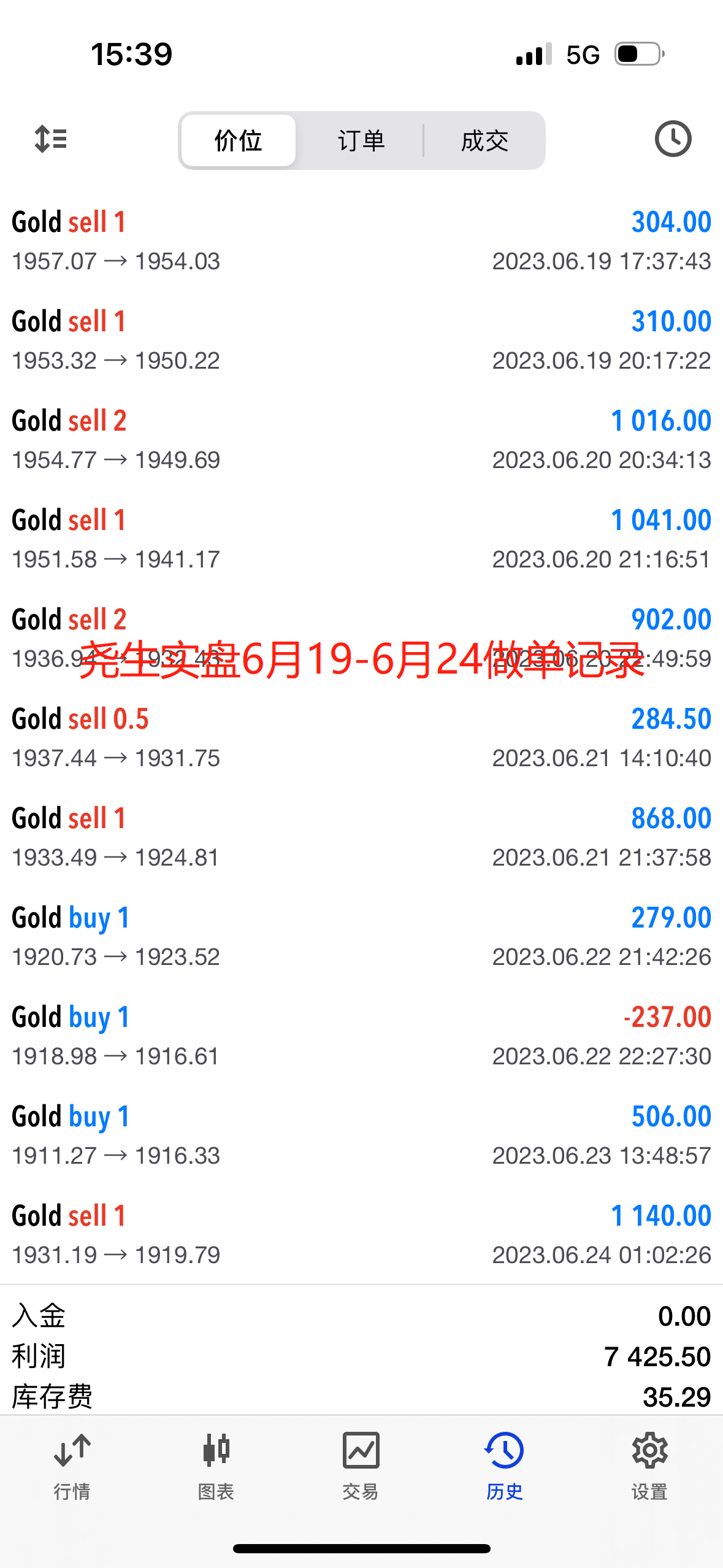Open the date range clock icon
Screen dimensions: 723x1568
(x=673, y=139)
